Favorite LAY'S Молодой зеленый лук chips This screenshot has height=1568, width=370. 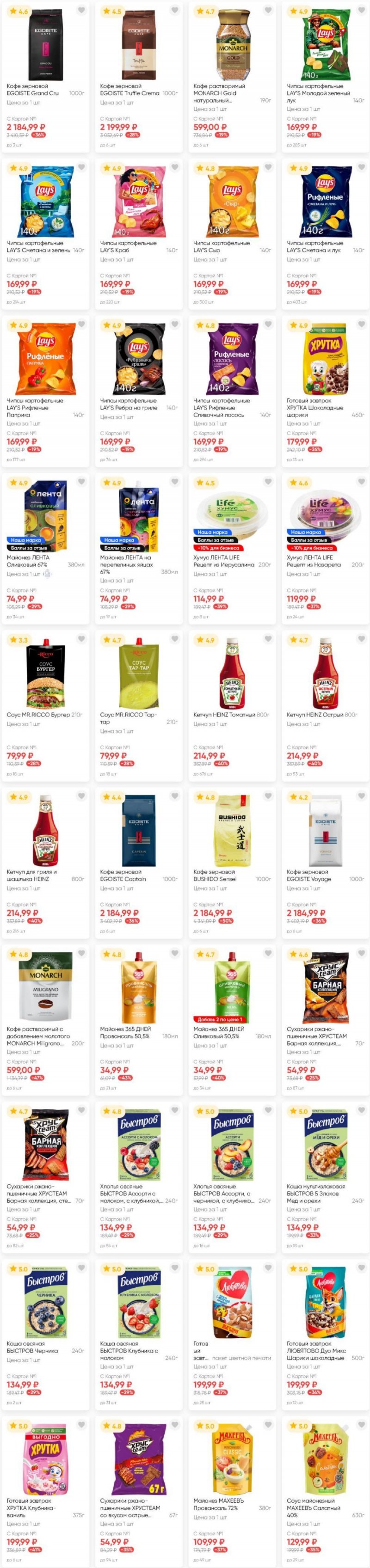(x=362, y=10)
